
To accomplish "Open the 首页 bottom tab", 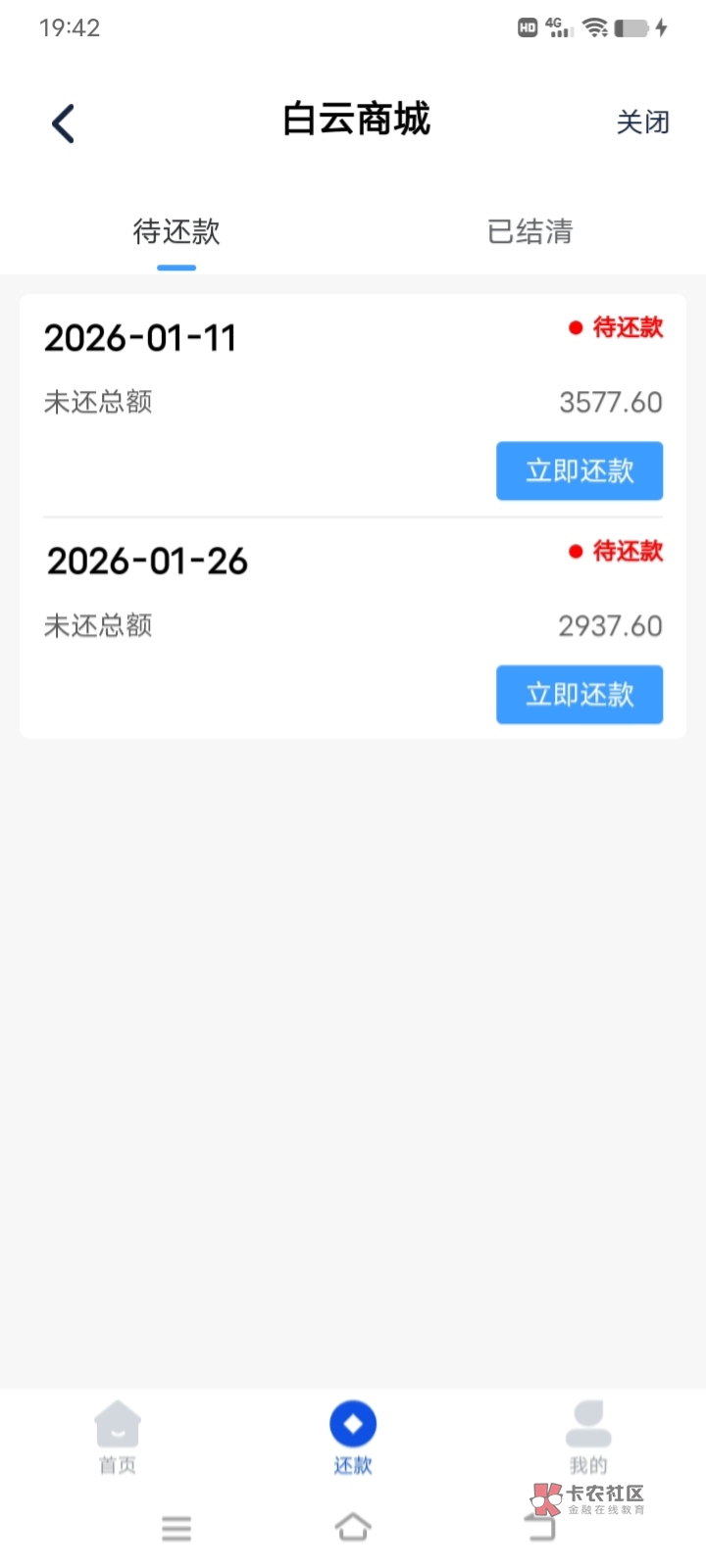I will pos(118,1438).
